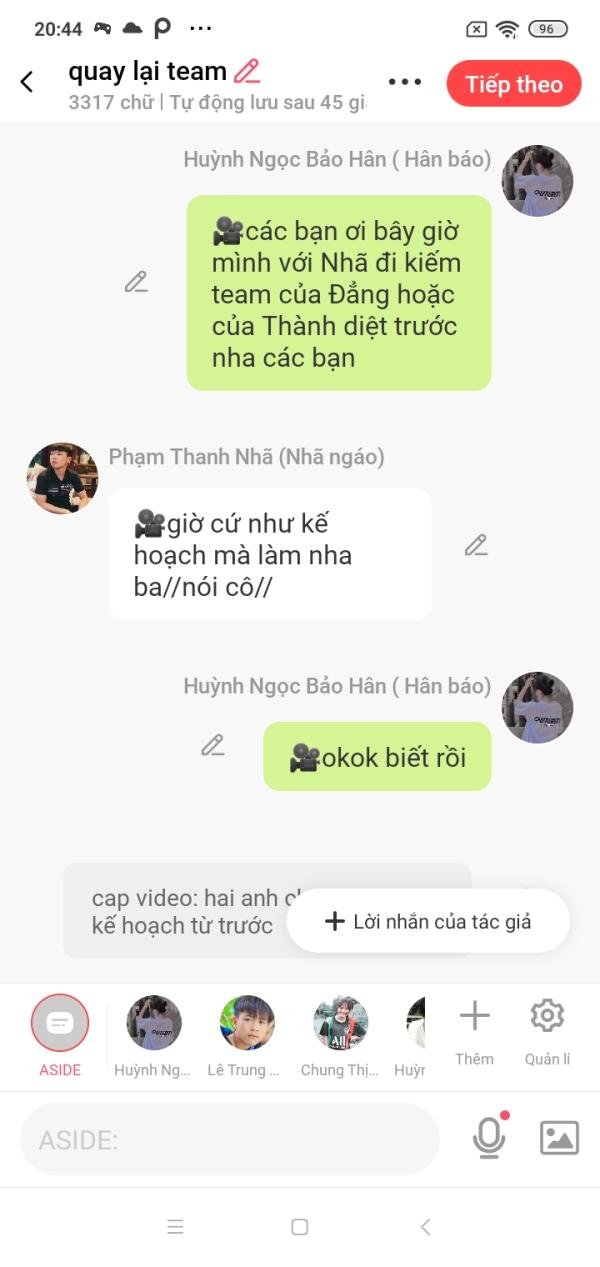Viewport: 600px width, 1267px height.
Task: Edit the 'các bạn ơi bây giờ' message
Action: (136, 282)
